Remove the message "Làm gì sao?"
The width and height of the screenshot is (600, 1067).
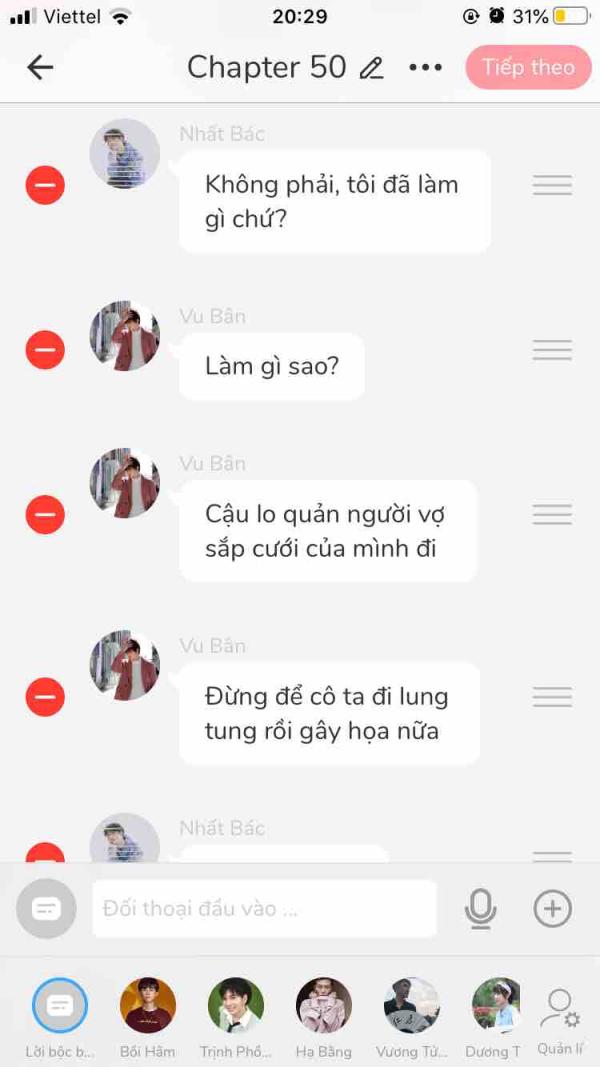[x=45, y=350]
